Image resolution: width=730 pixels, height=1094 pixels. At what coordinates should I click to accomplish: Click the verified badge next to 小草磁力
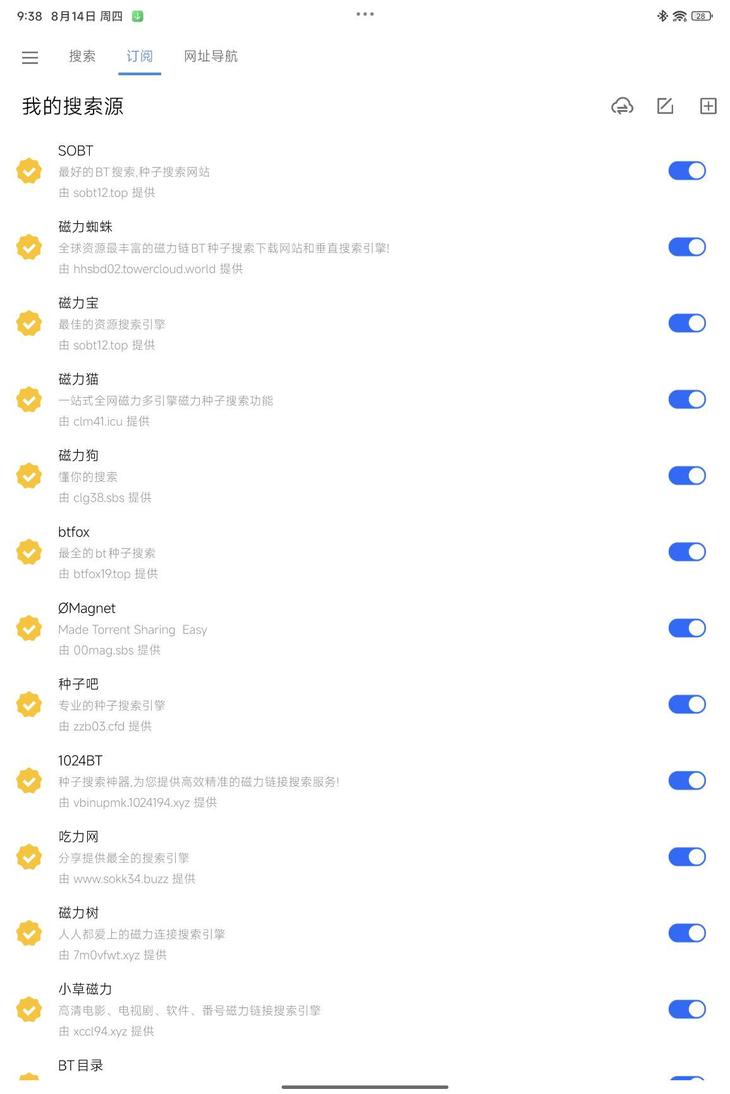click(28, 1009)
